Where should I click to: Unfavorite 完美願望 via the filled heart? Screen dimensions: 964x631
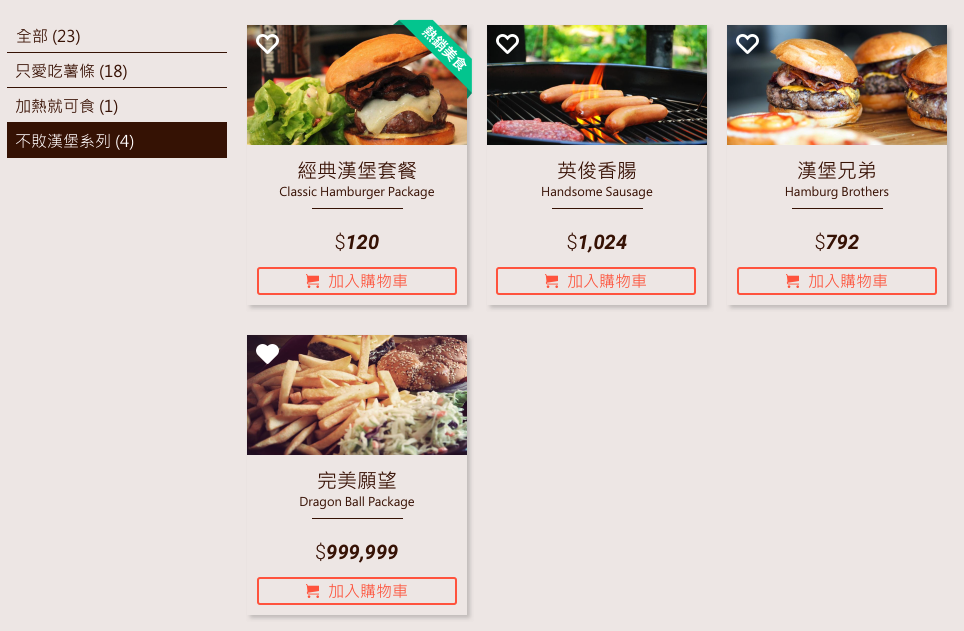tap(267, 354)
